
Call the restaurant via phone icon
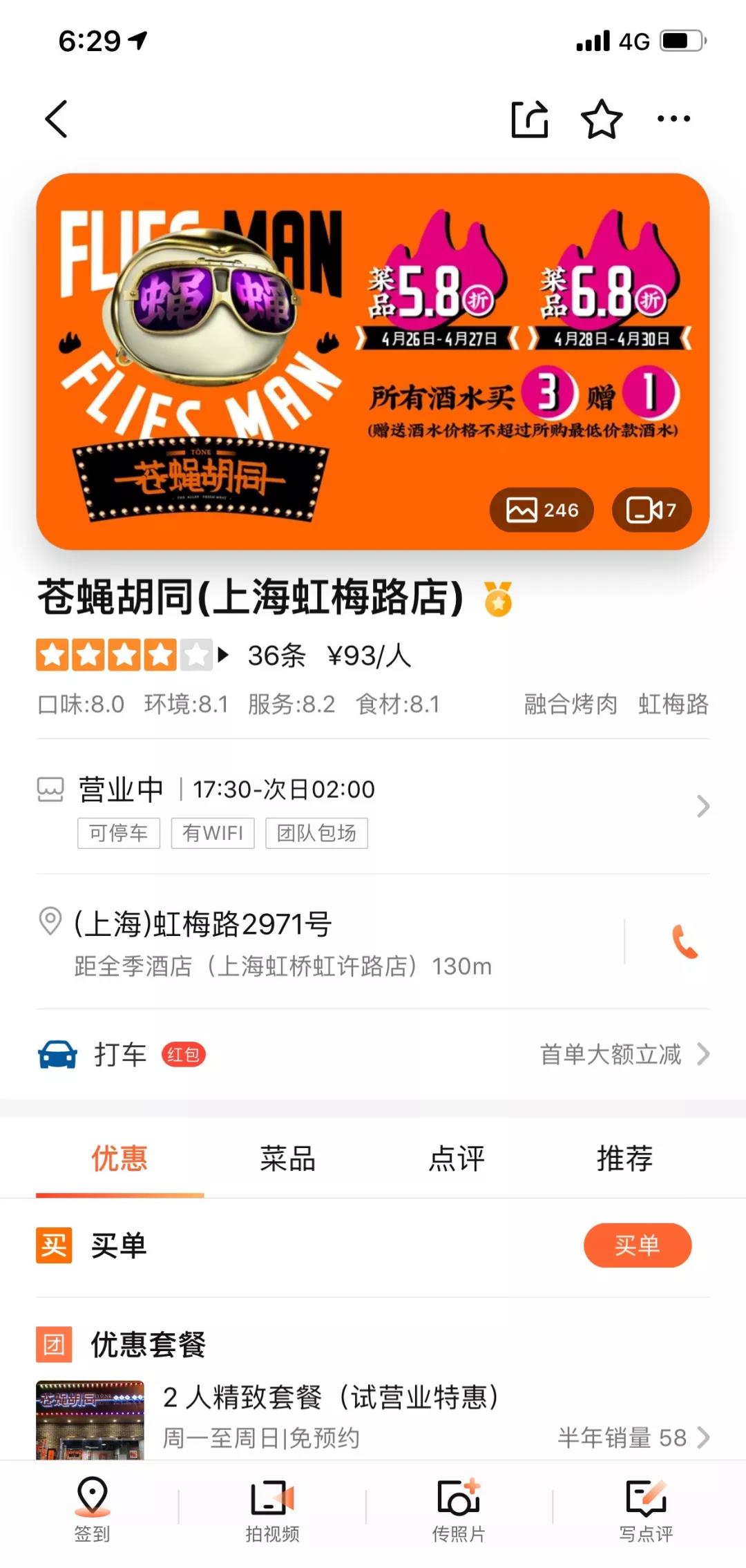tap(685, 942)
